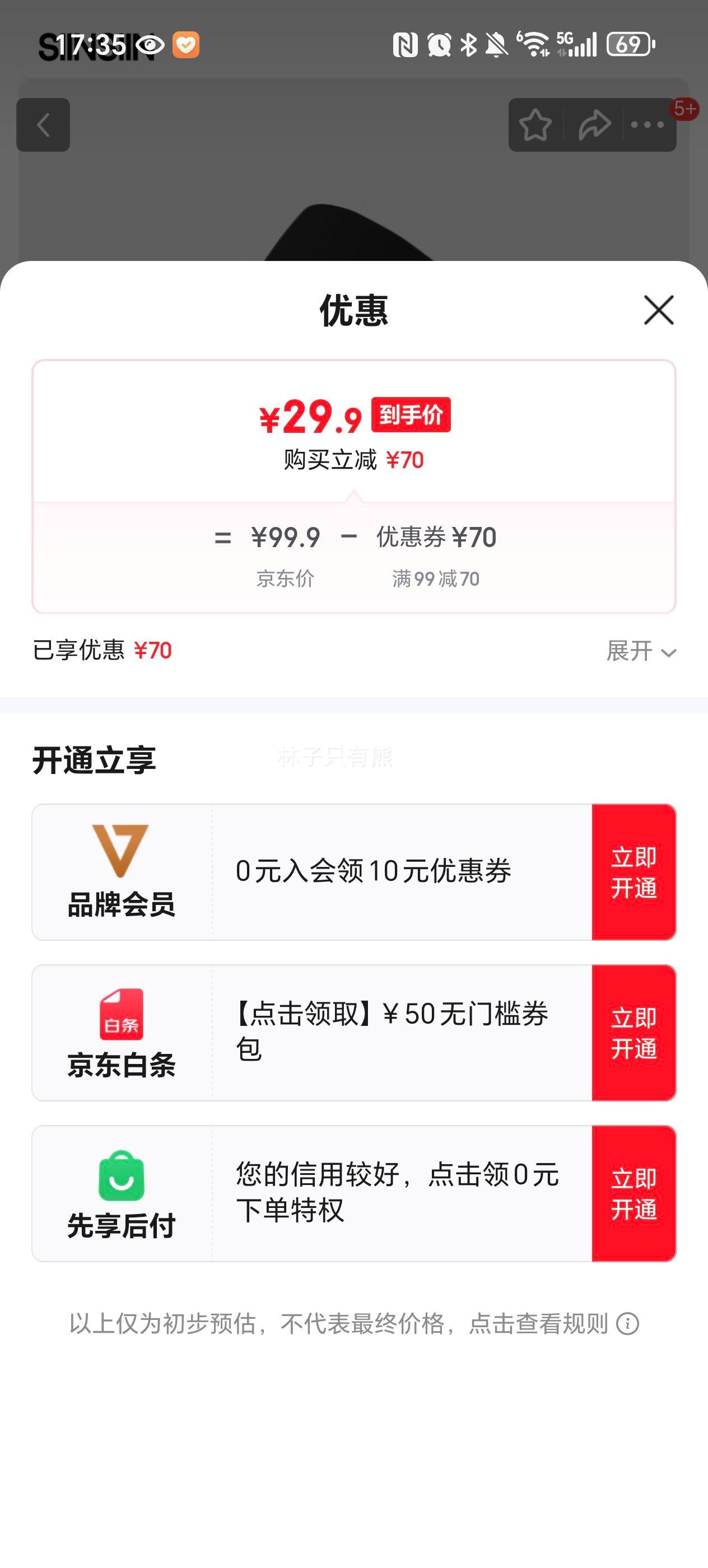Go back with the top-left arrow
Screen dimensions: 708x1568
[43, 125]
